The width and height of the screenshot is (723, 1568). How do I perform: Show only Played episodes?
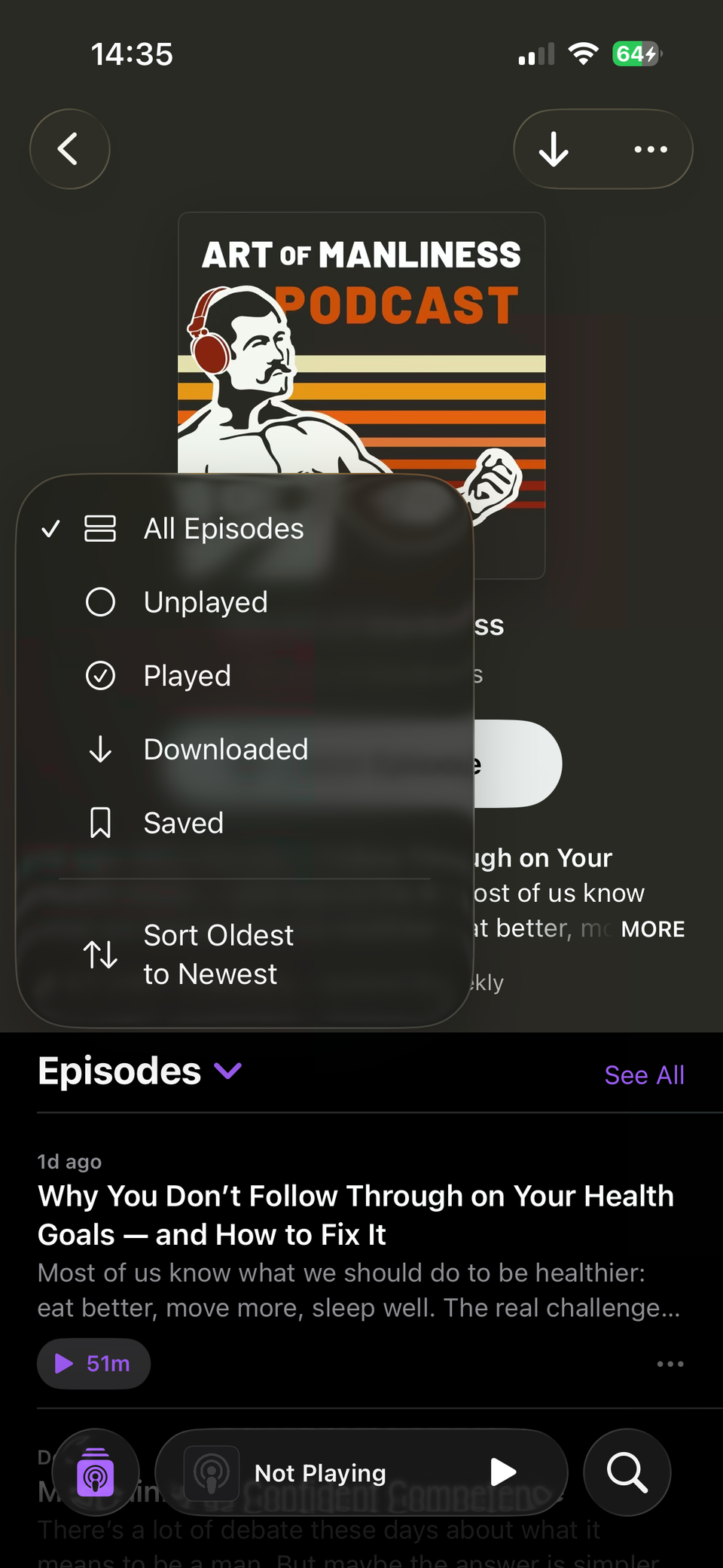click(x=187, y=676)
